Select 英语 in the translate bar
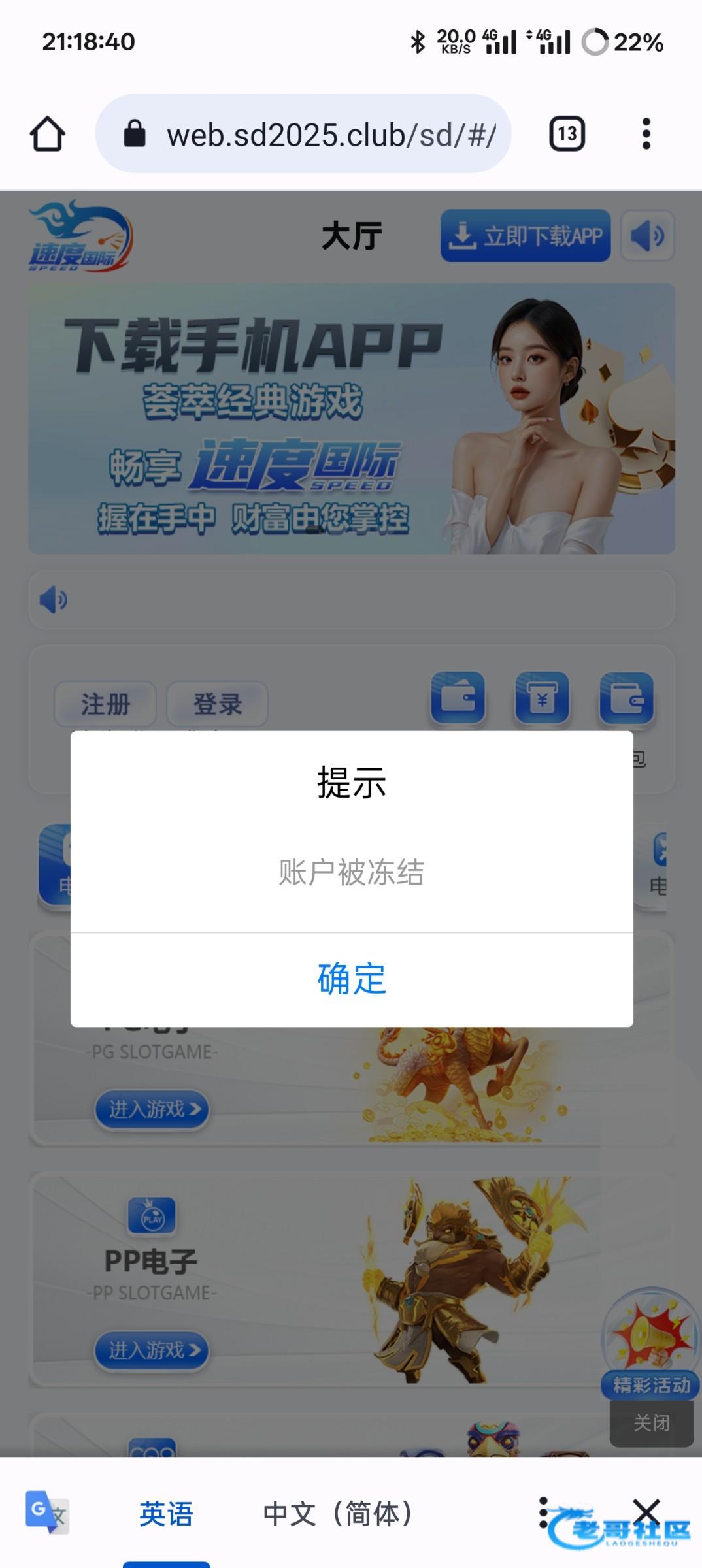 (166, 1513)
